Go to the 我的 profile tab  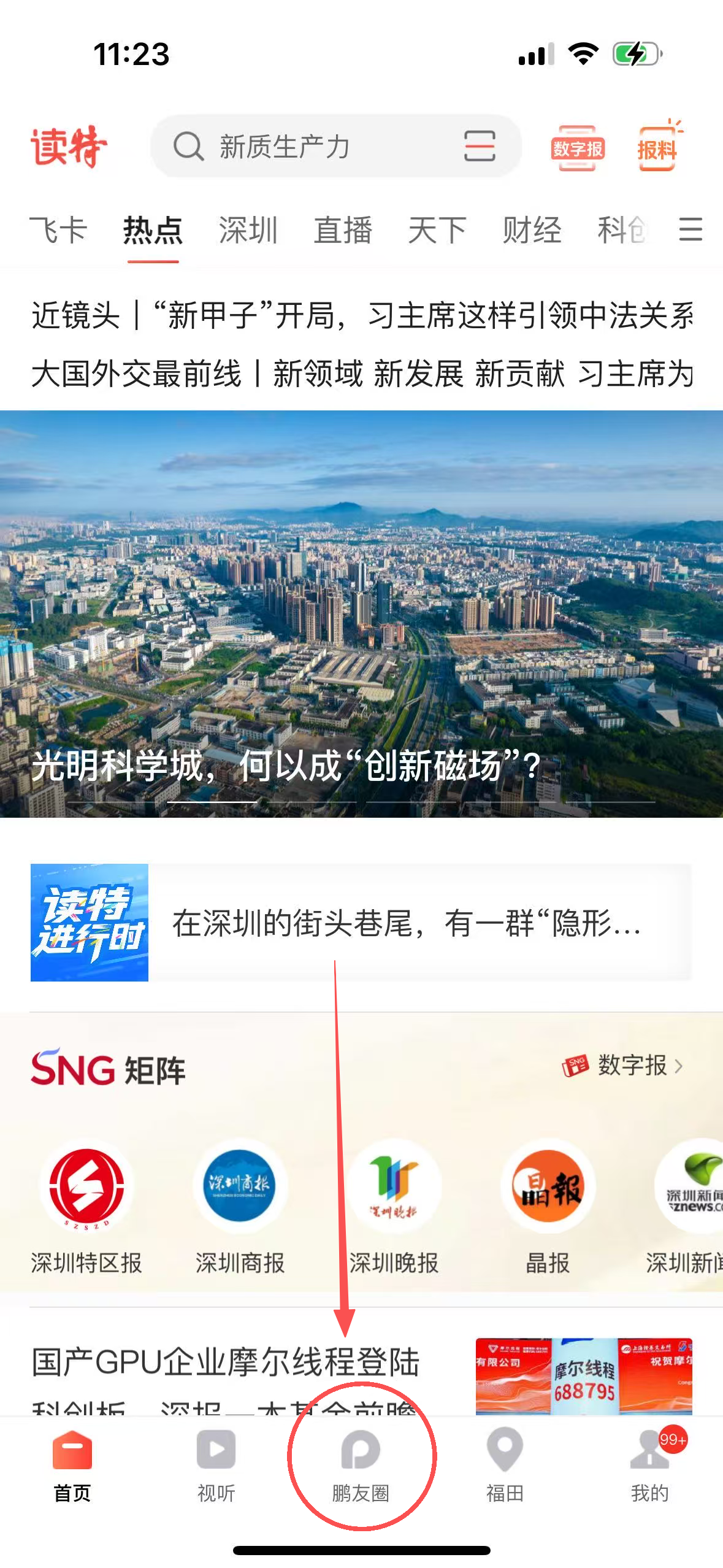coord(649,1465)
